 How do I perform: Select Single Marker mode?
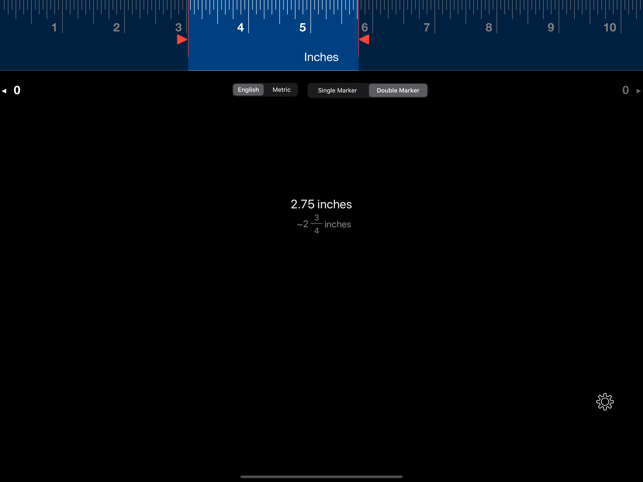tap(337, 90)
